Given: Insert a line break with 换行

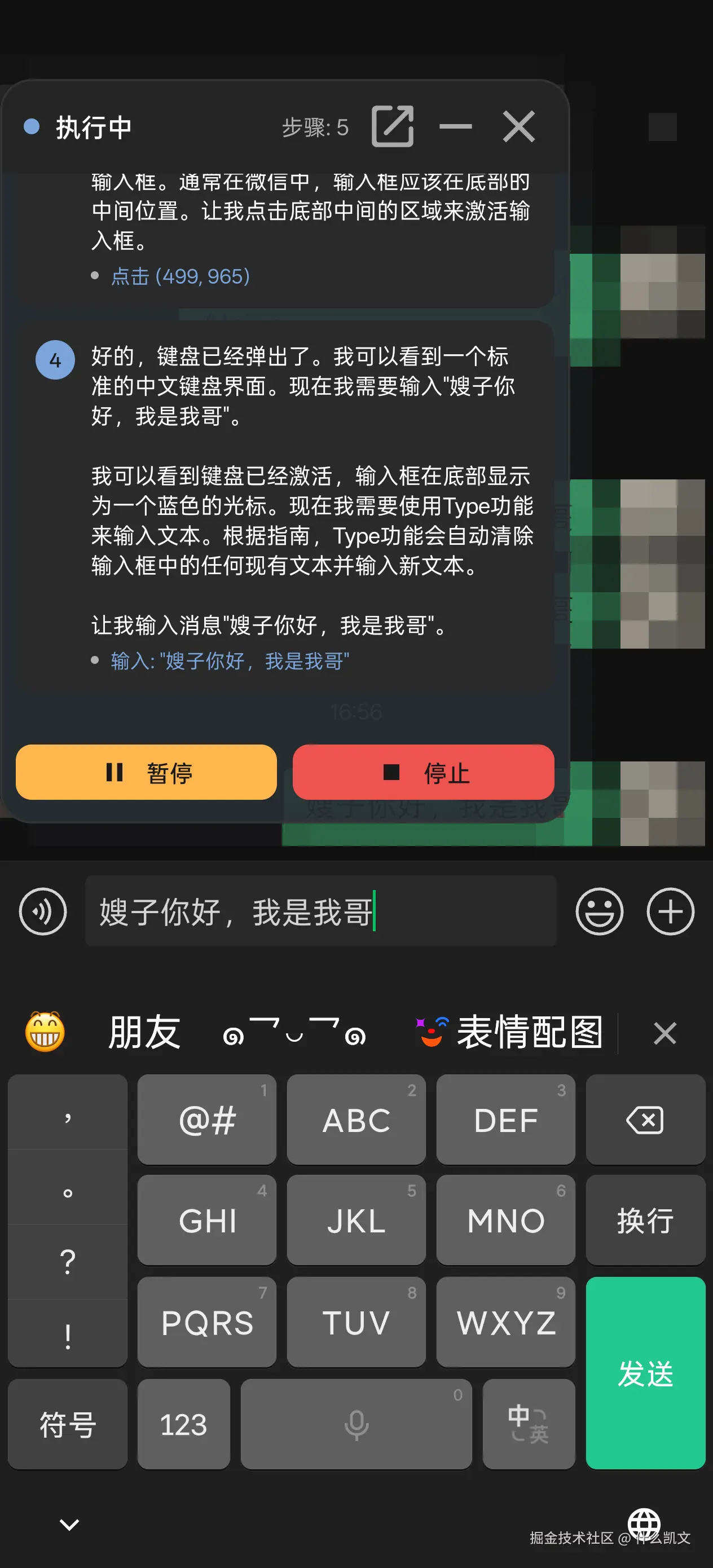Looking at the screenshot, I should (645, 1221).
